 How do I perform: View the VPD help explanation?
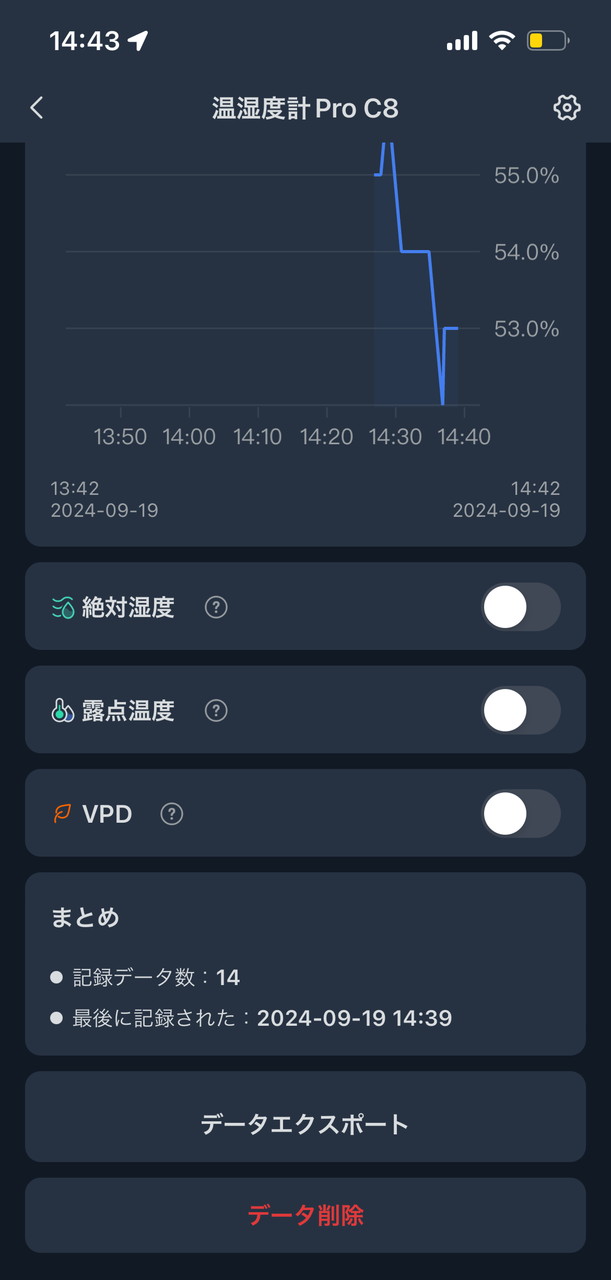[x=172, y=814]
